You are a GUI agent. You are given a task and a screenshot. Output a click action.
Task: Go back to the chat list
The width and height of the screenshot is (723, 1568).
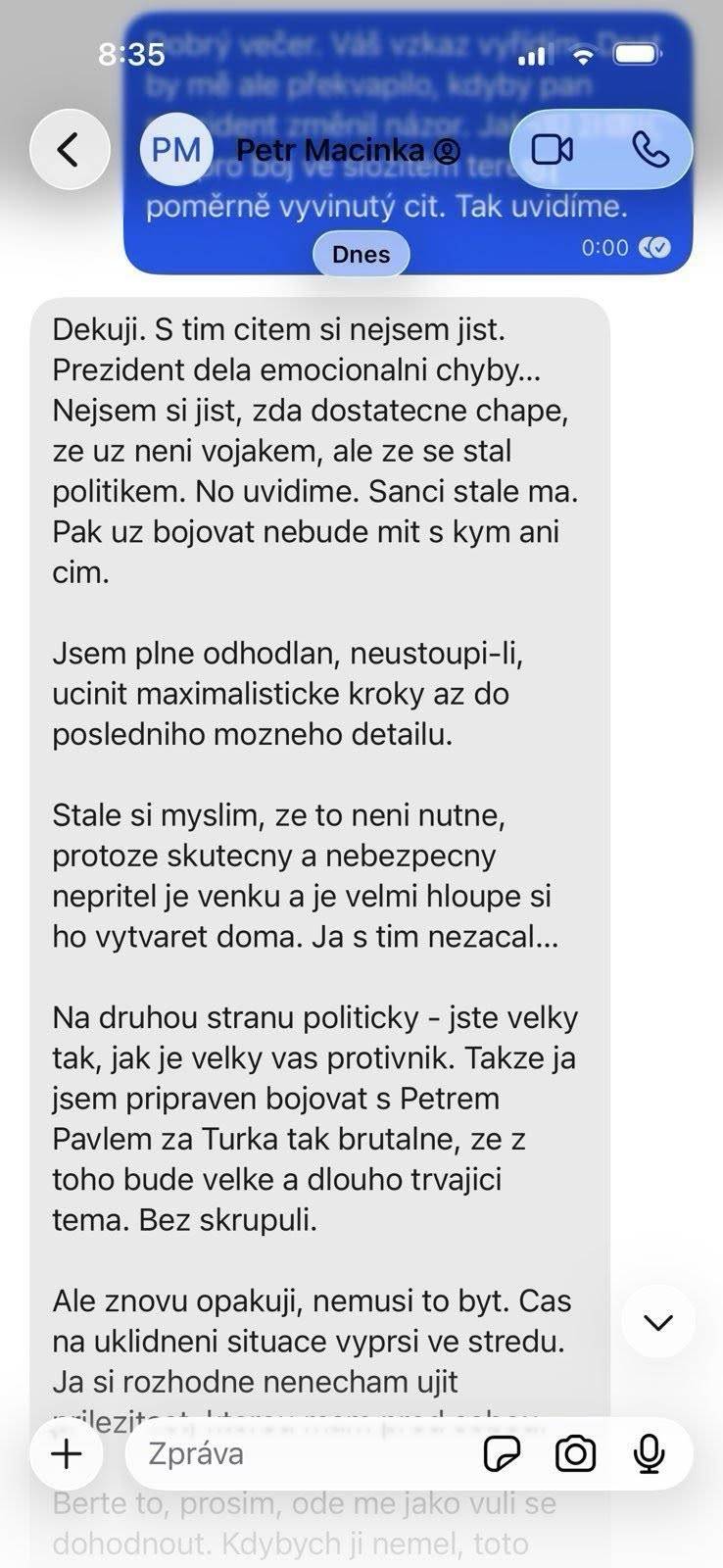click(69, 150)
